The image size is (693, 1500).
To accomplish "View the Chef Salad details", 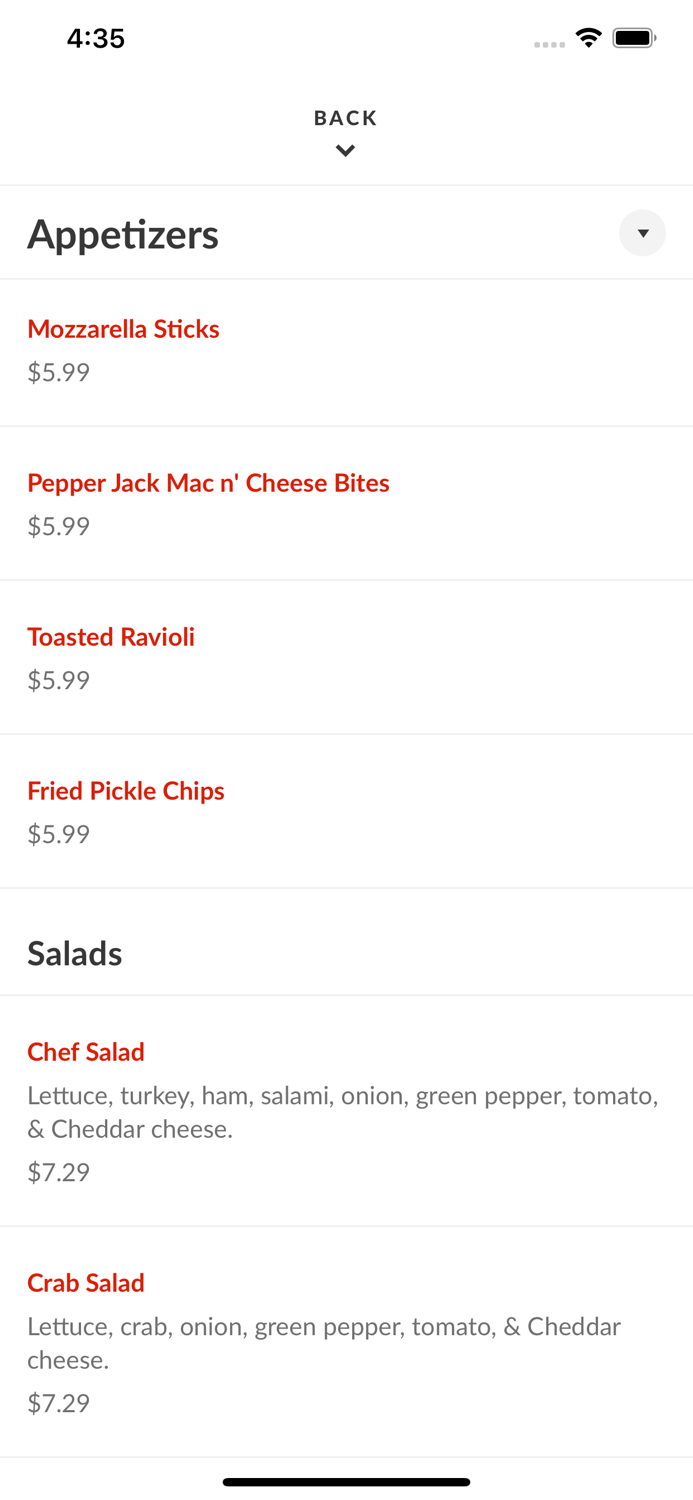I will (86, 1052).
